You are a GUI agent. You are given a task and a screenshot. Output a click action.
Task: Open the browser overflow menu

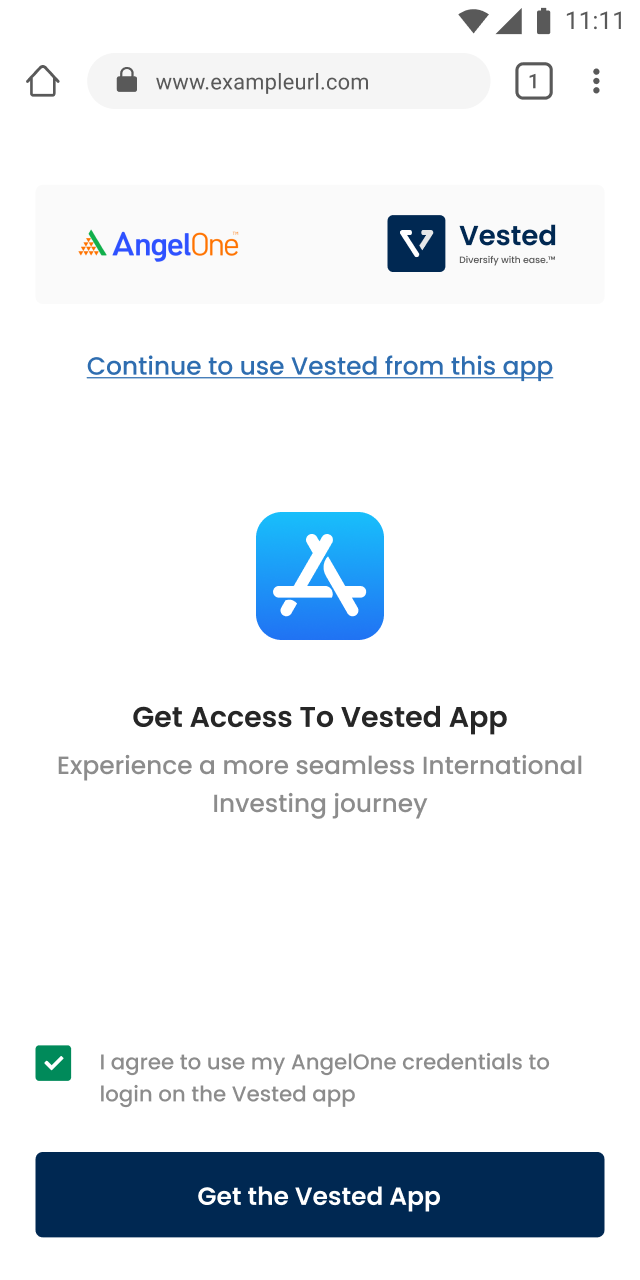[596, 81]
